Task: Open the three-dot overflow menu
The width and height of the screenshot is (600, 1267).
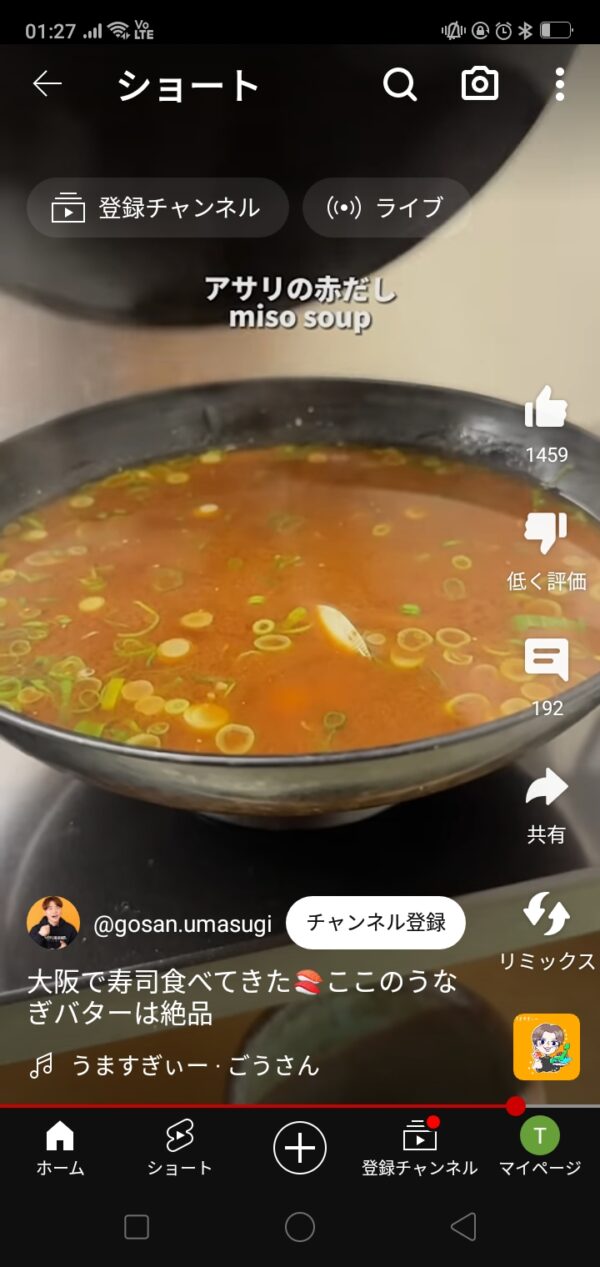Action: (x=560, y=84)
